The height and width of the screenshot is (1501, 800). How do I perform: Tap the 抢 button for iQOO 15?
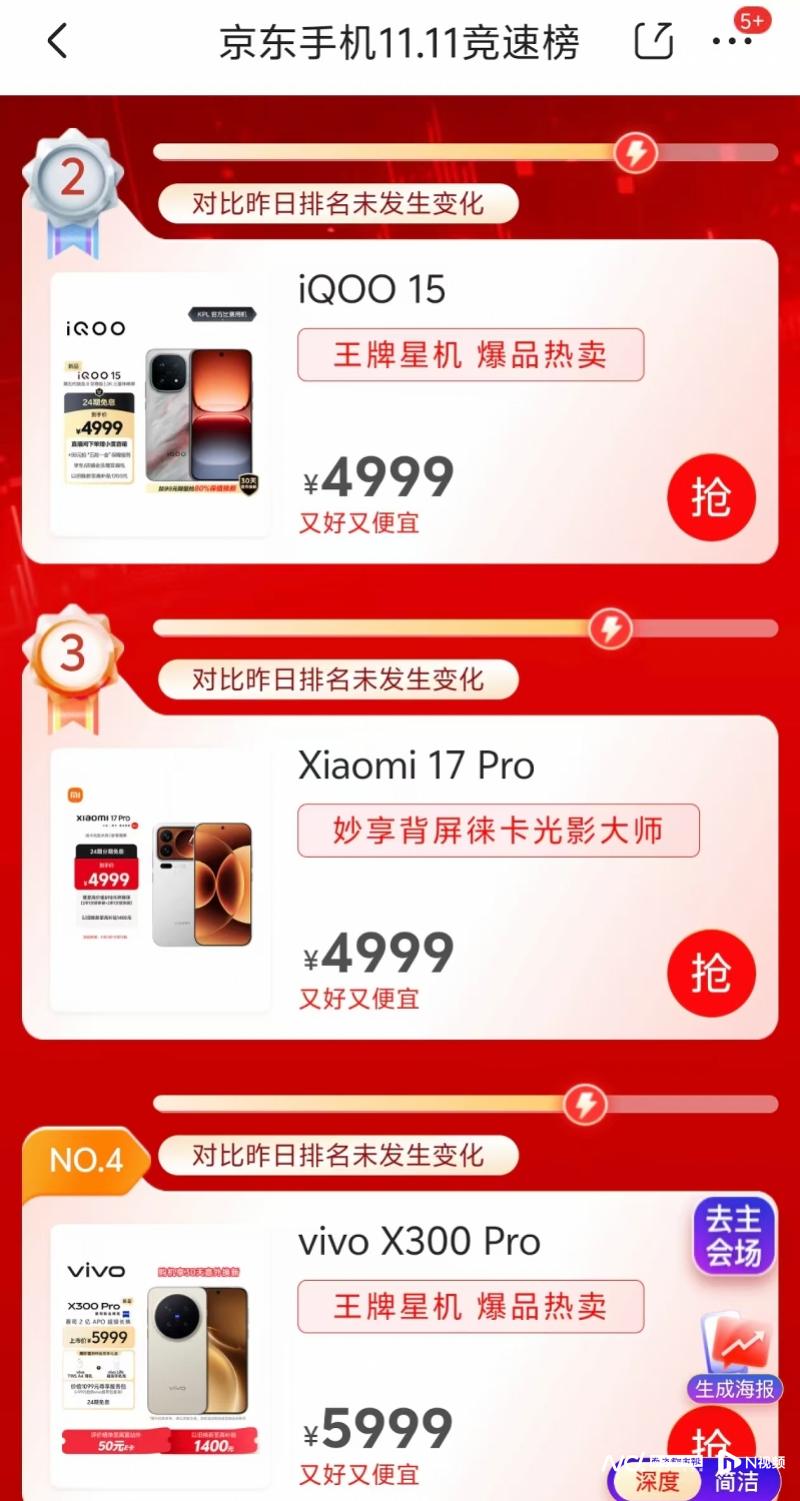[712, 497]
